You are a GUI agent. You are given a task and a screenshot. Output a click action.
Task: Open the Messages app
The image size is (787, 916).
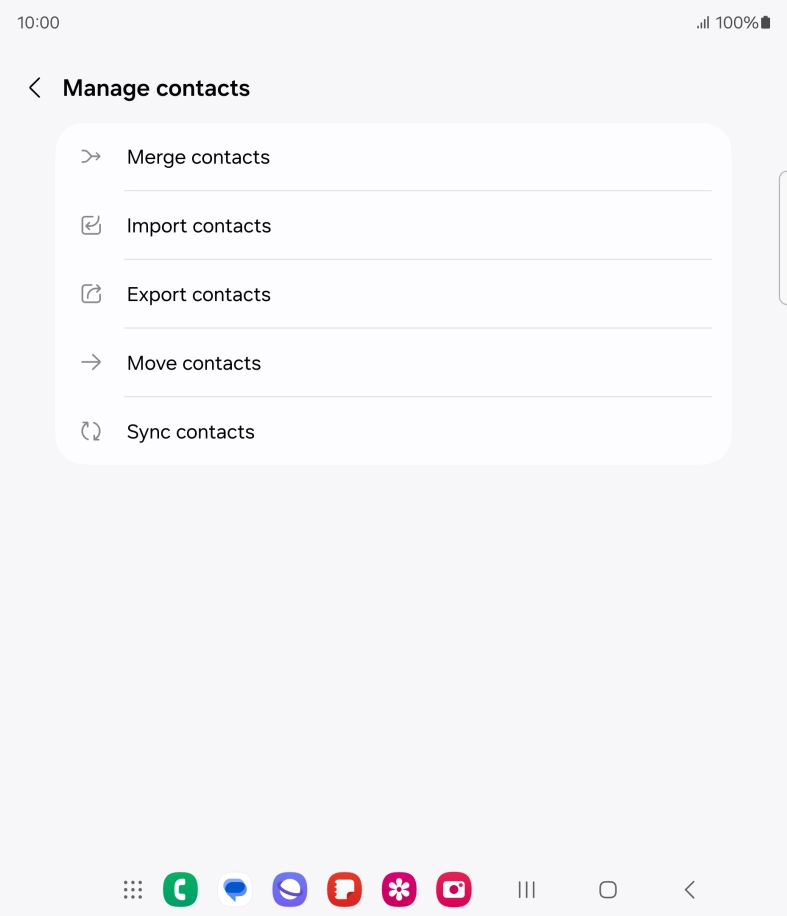pos(234,889)
